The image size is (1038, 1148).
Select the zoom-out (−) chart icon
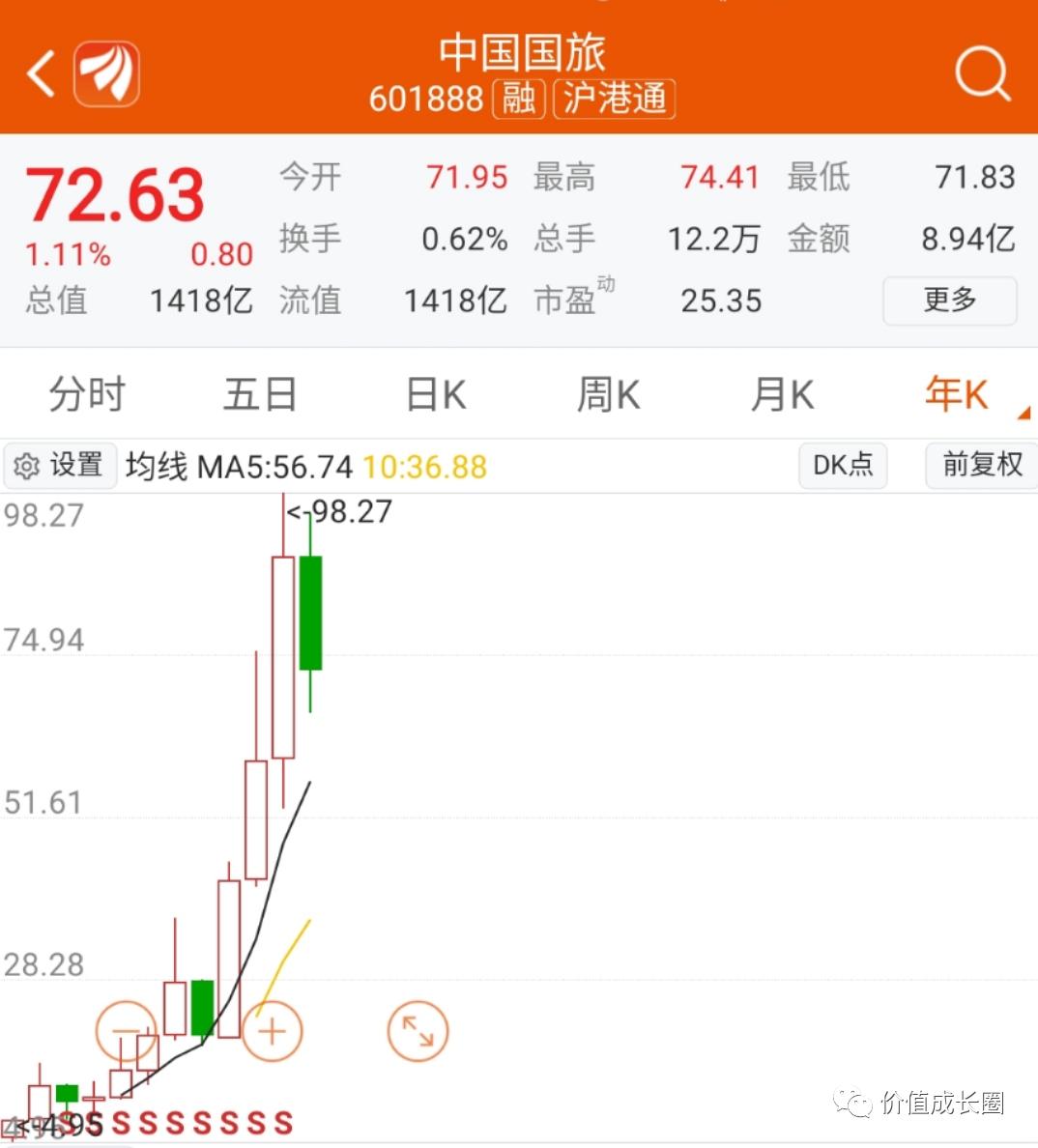click(x=127, y=1030)
